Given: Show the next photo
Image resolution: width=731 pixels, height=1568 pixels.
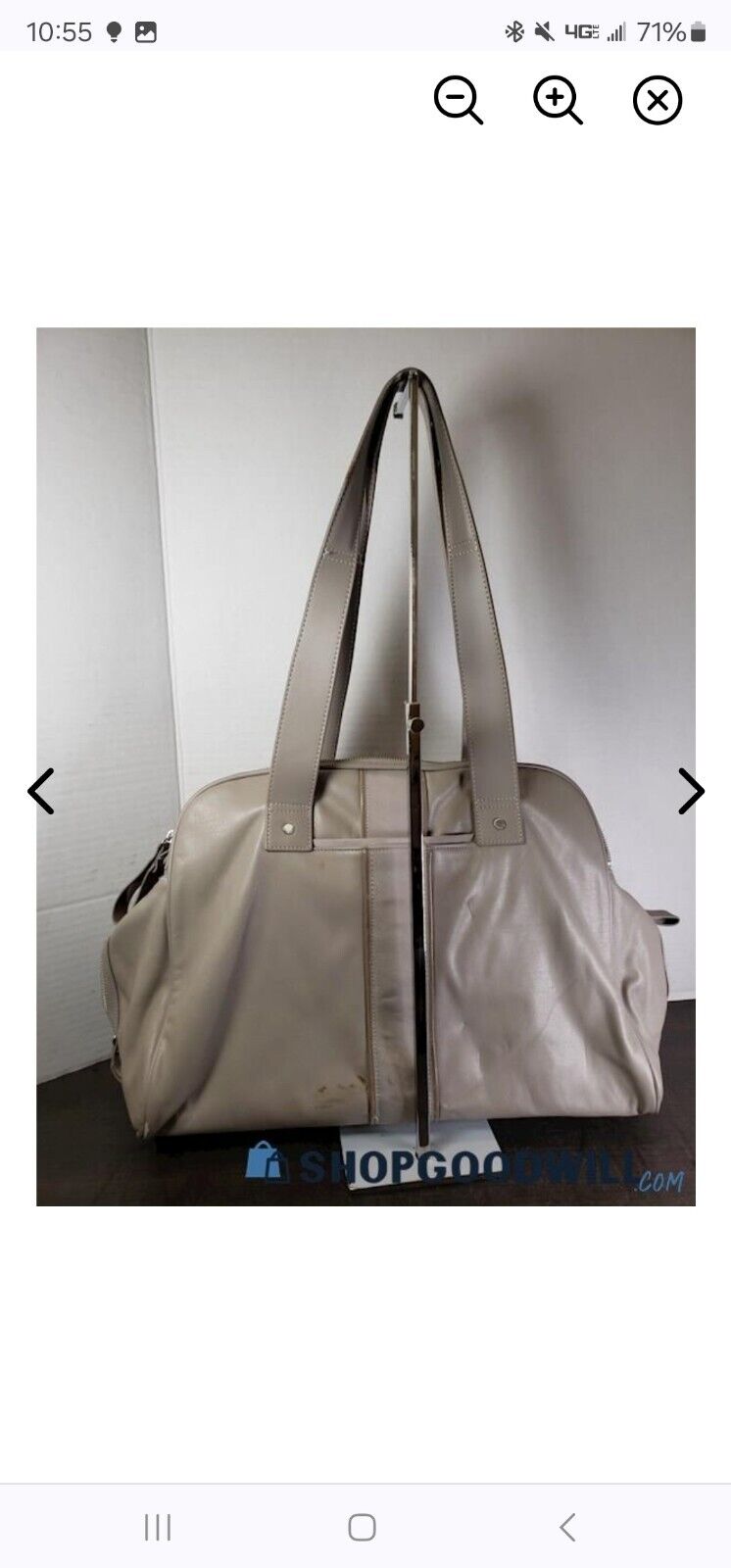Looking at the screenshot, I should click(x=691, y=791).
